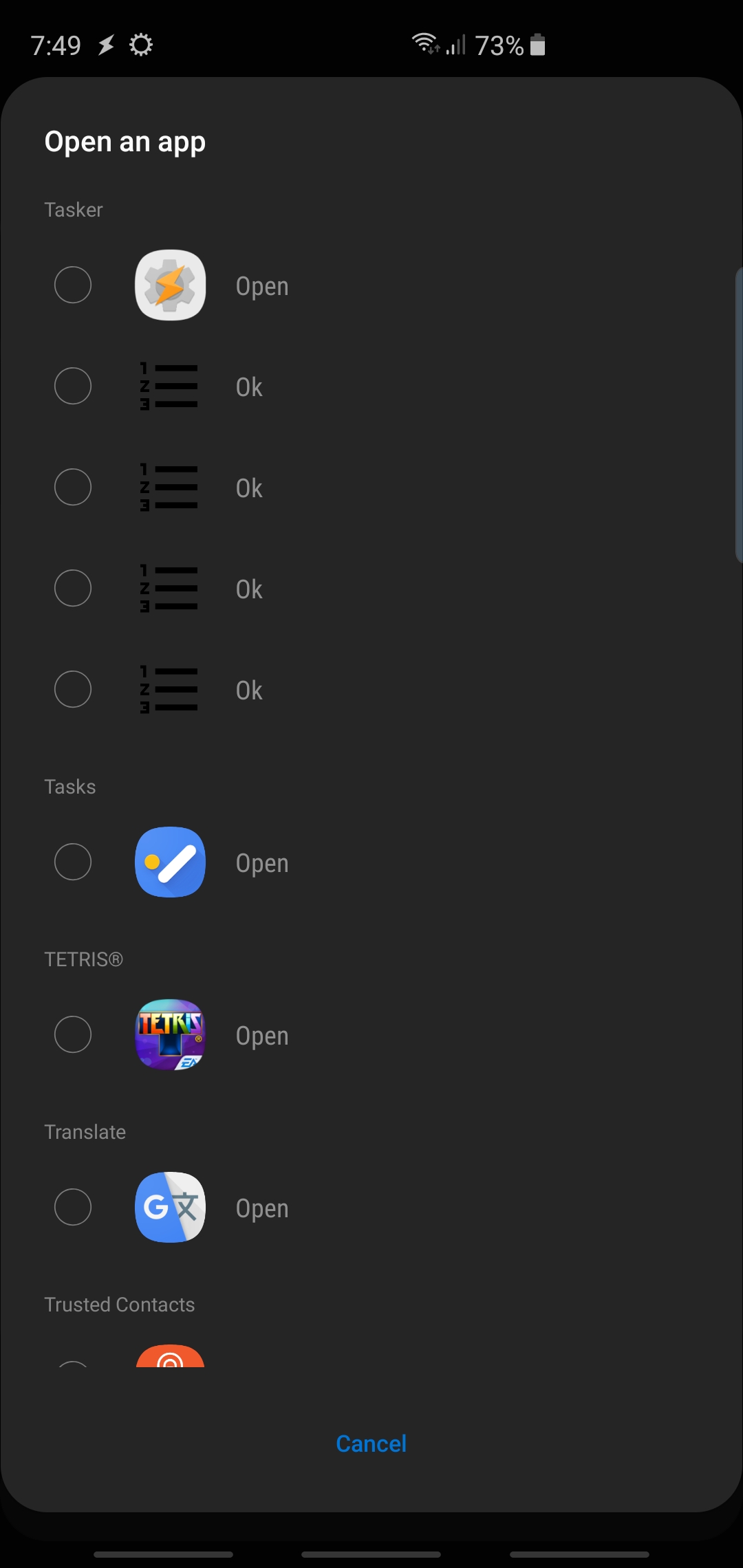
Task: Open the Trusted Contacts app icon
Action: (x=170, y=1358)
